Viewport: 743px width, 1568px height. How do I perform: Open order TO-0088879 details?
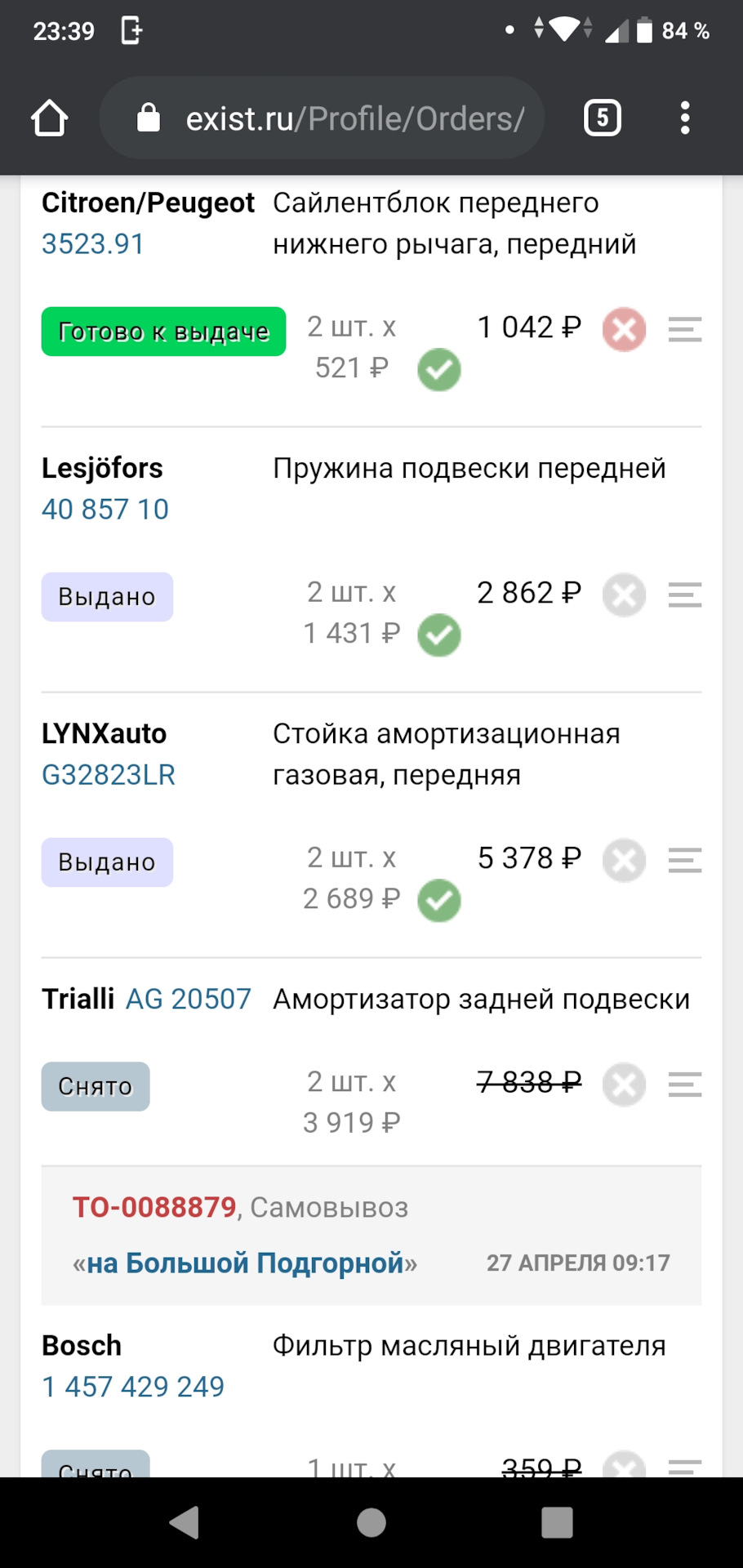coord(154,1207)
